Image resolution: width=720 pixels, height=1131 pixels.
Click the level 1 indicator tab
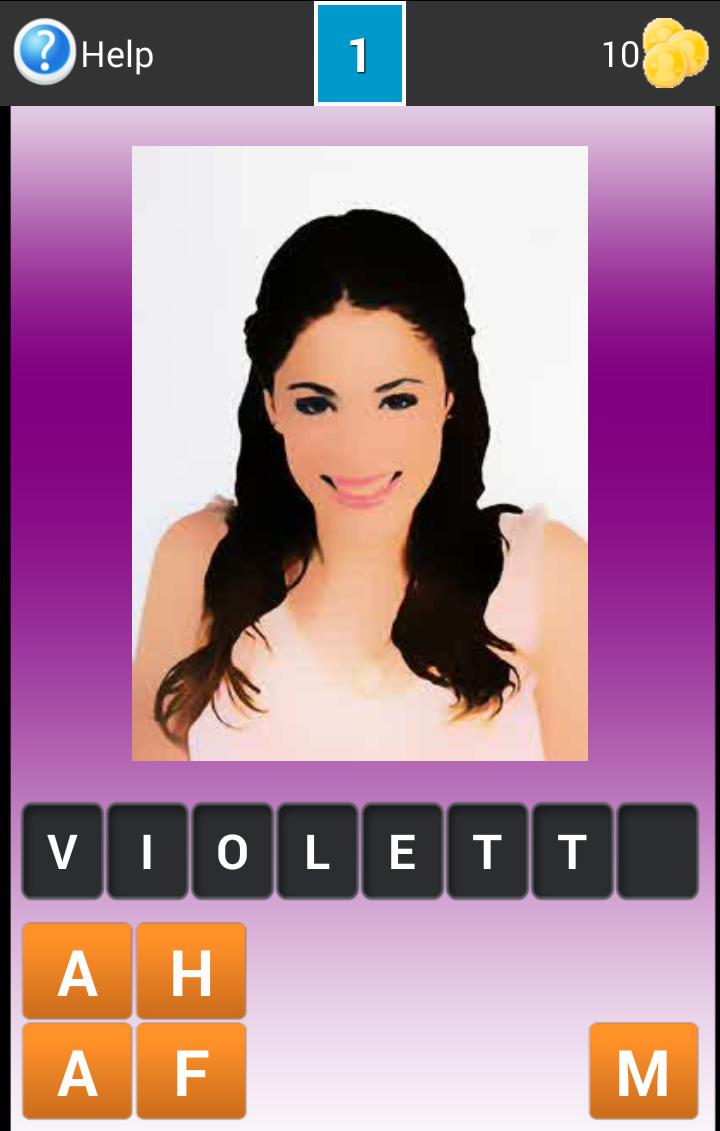coord(359,53)
